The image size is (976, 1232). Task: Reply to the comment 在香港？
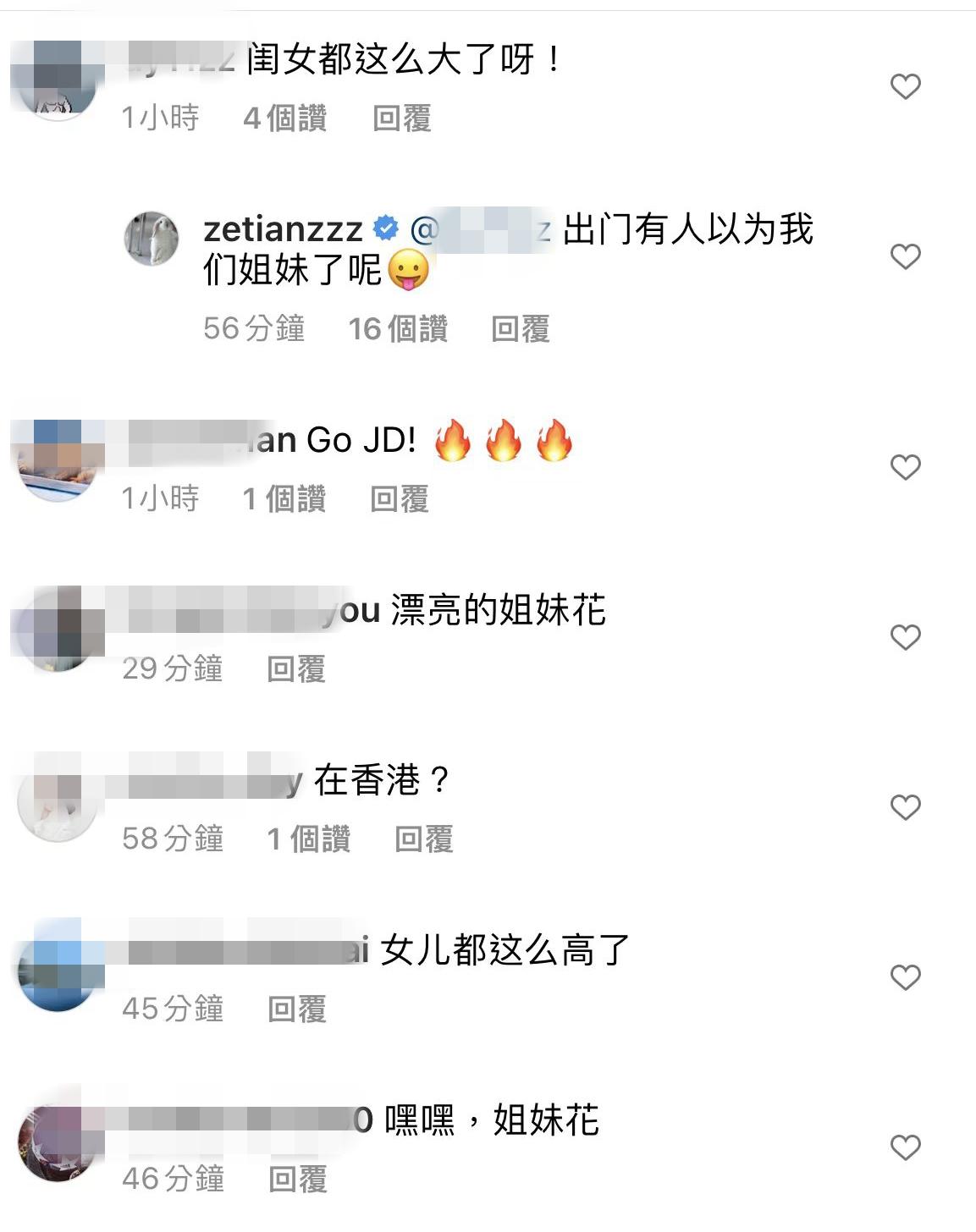pos(424,839)
